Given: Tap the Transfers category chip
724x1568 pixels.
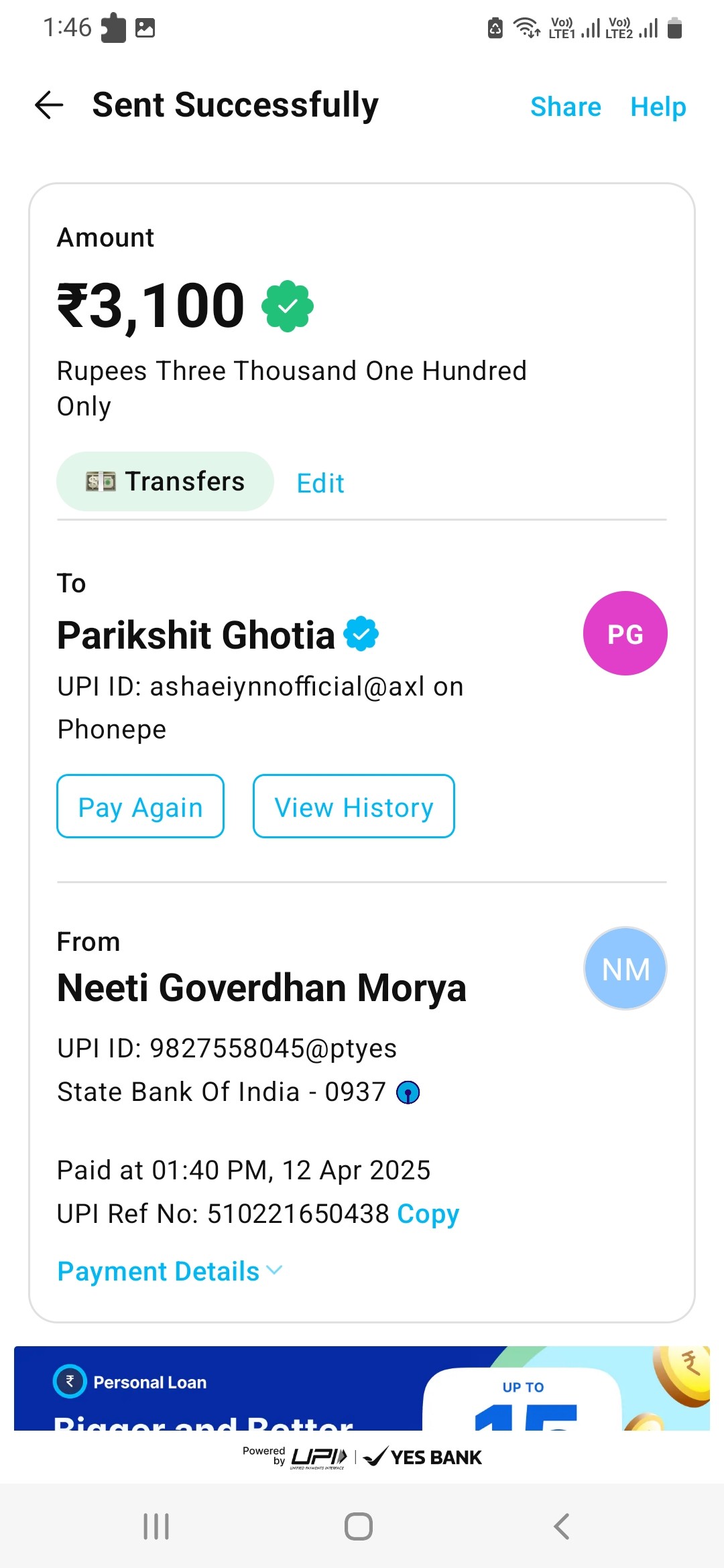Looking at the screenshot, I should [x=165, y=481].
